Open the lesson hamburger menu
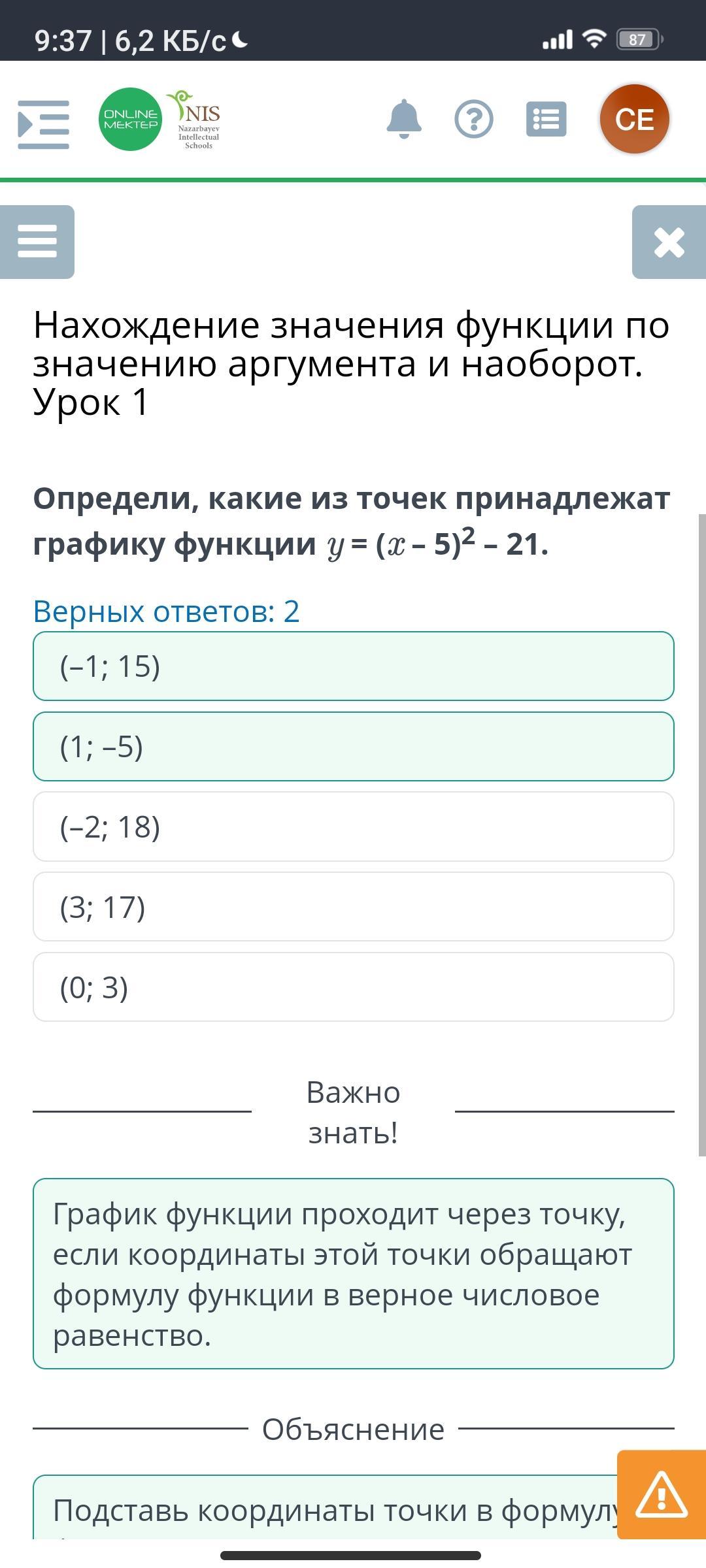 pos(37,242)
